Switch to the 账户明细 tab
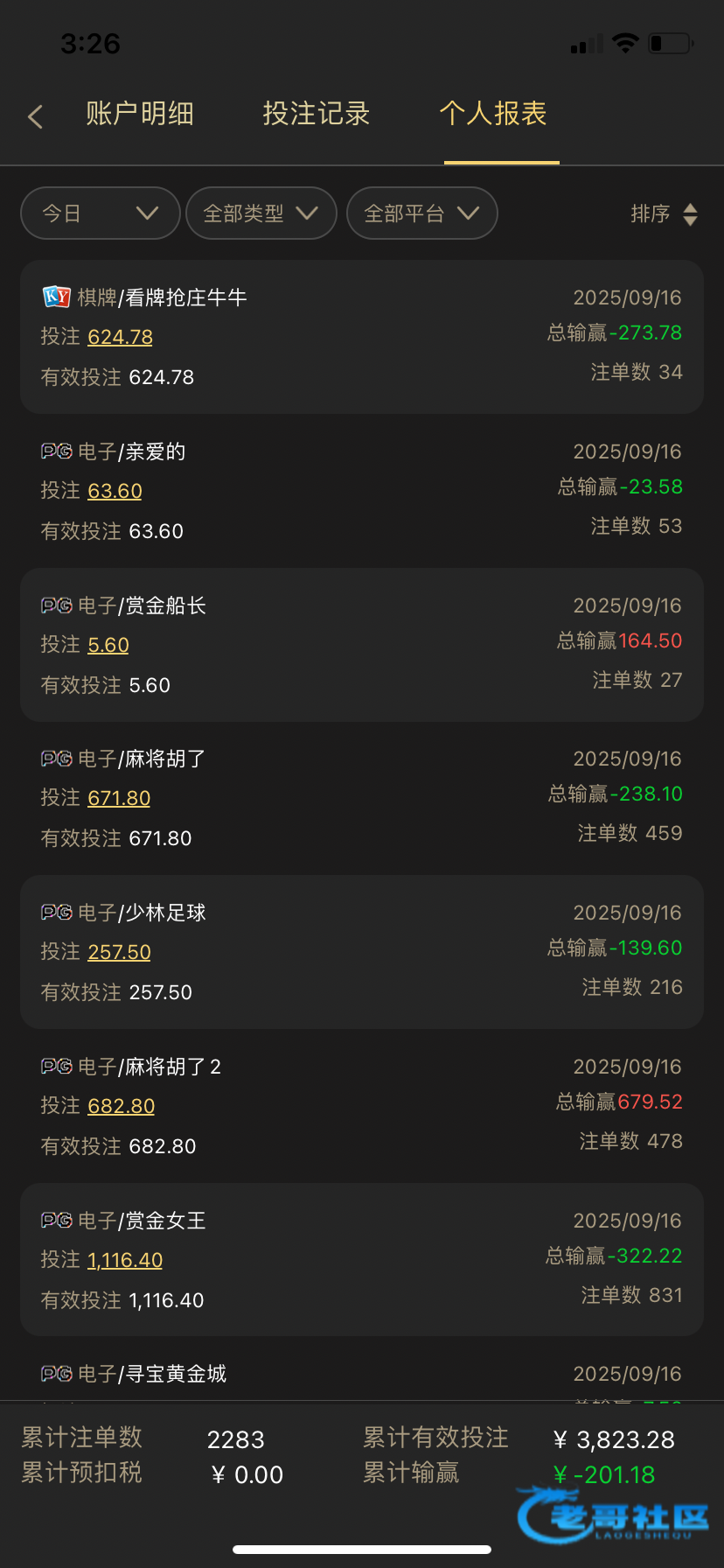This screenshot has width=724, height=1568. pyautogui.click(x=140, y=114)
